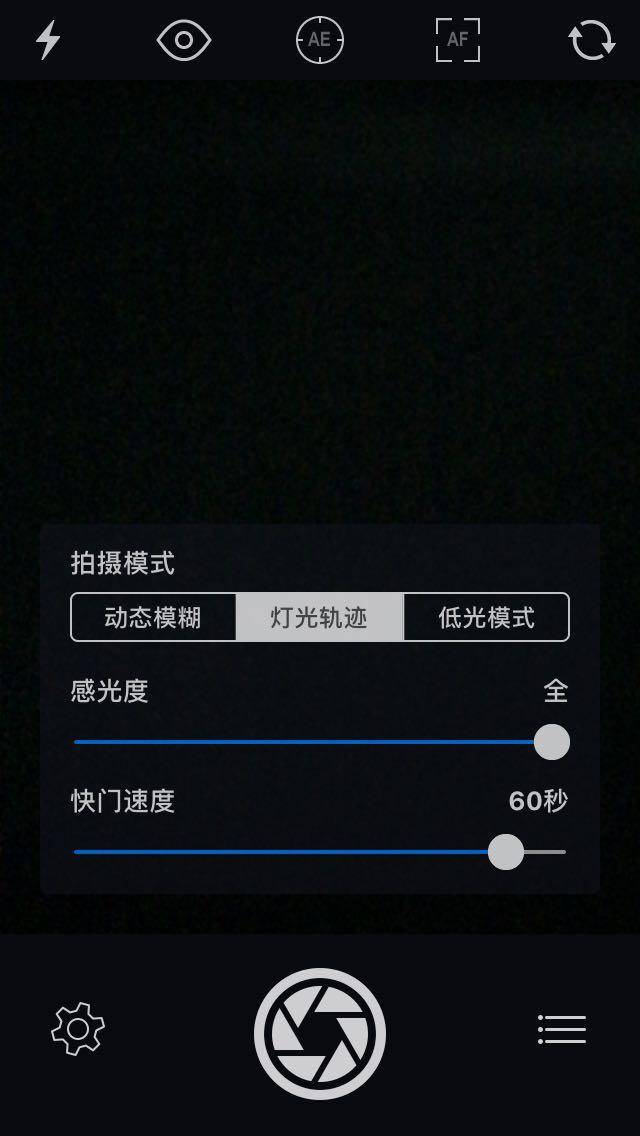Screen dimensions: 640x1136
Task: Lock exposure with the AE icon
Action: coord(319,40)
